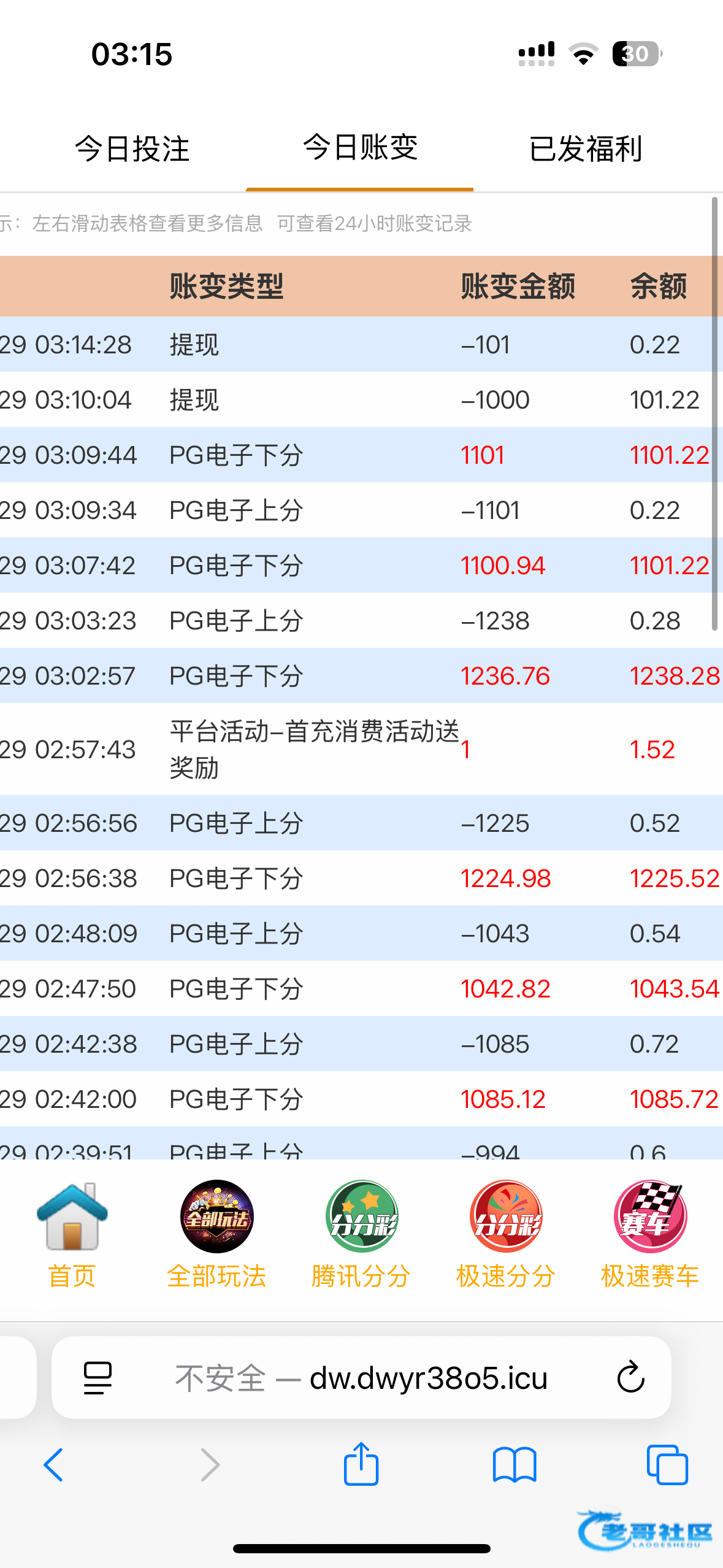
Task: Switch to the 今日投注 tab
Action: pos(132,149)
